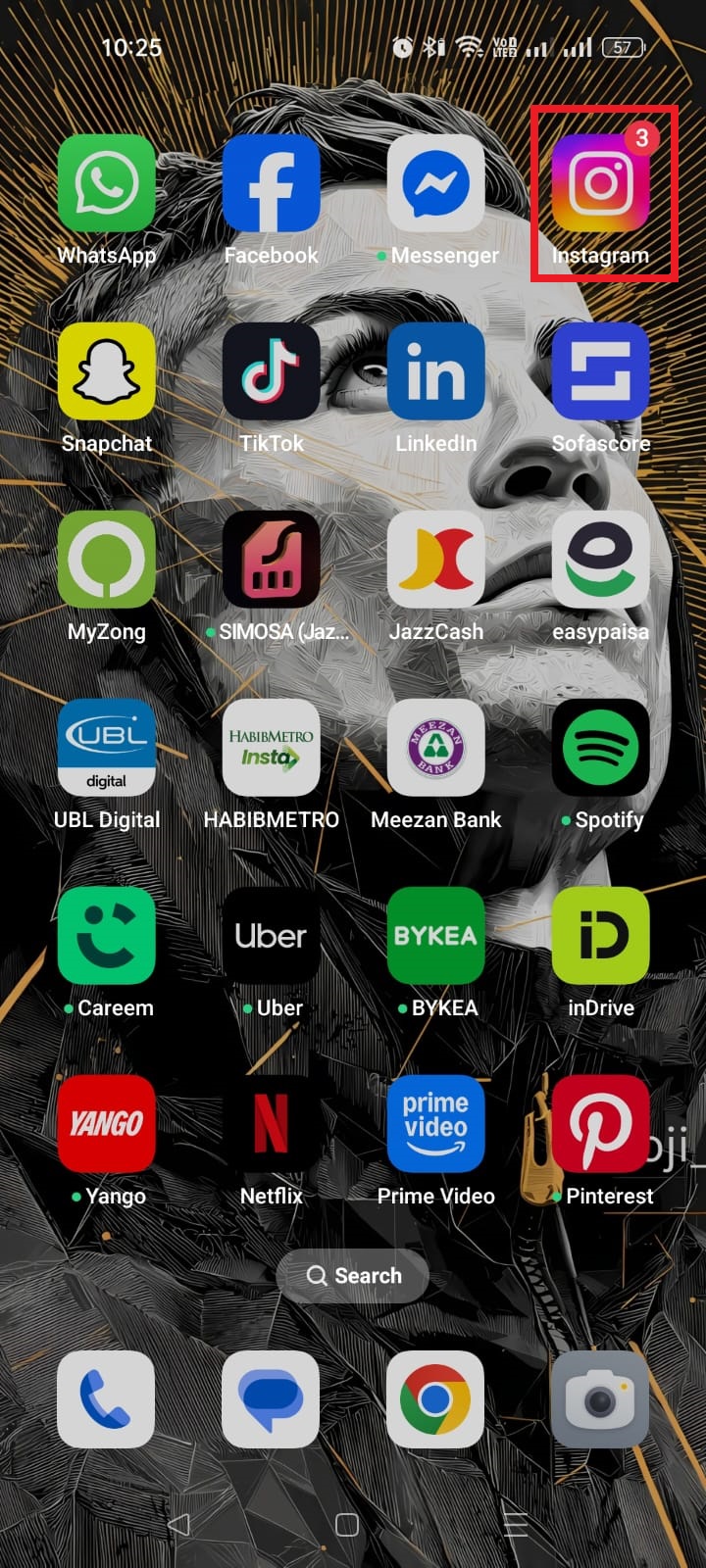Open the JazzCash wallet app
706x1568 pixels.
[436, 561]
